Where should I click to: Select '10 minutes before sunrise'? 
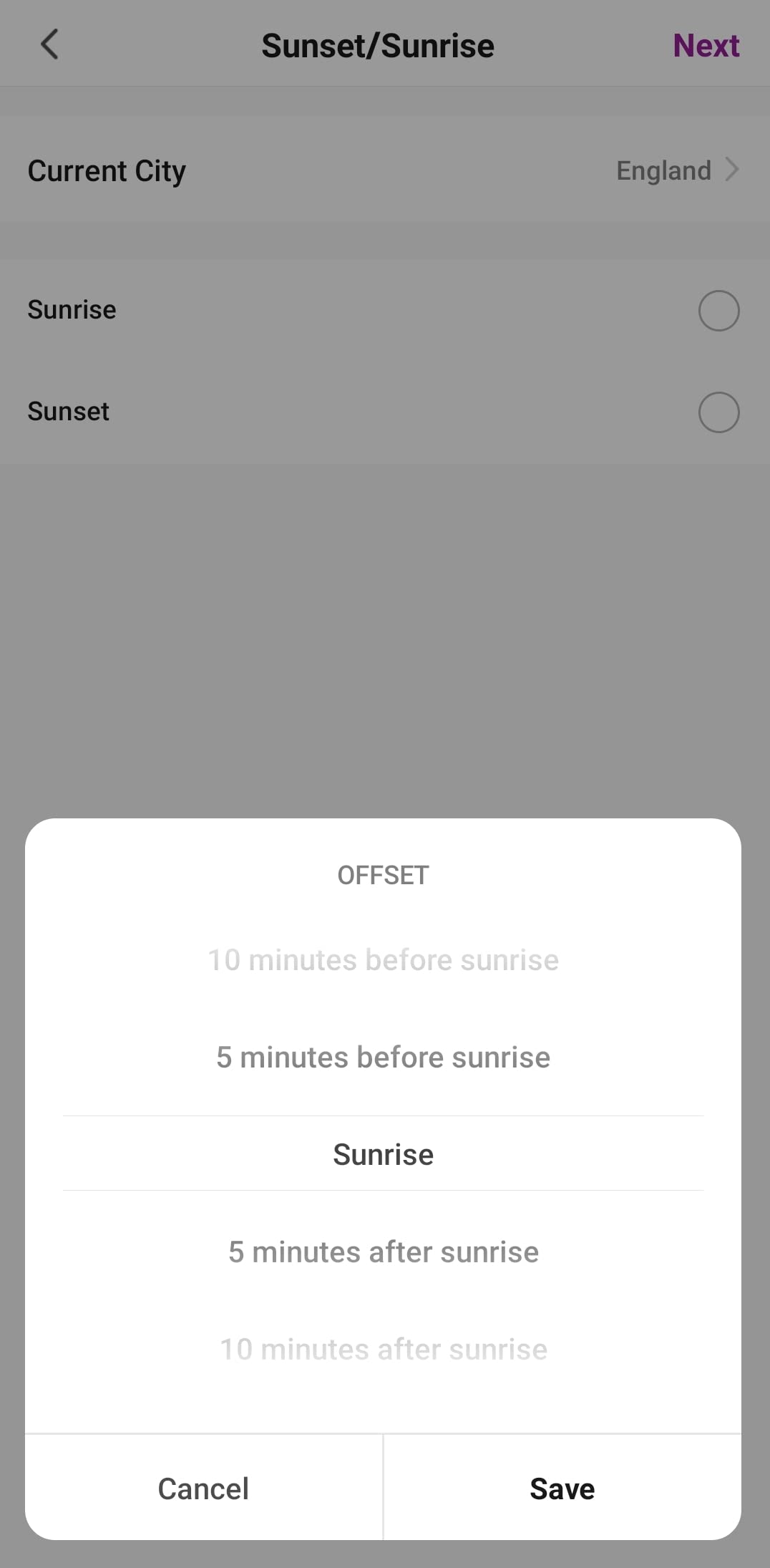[383, 959]
